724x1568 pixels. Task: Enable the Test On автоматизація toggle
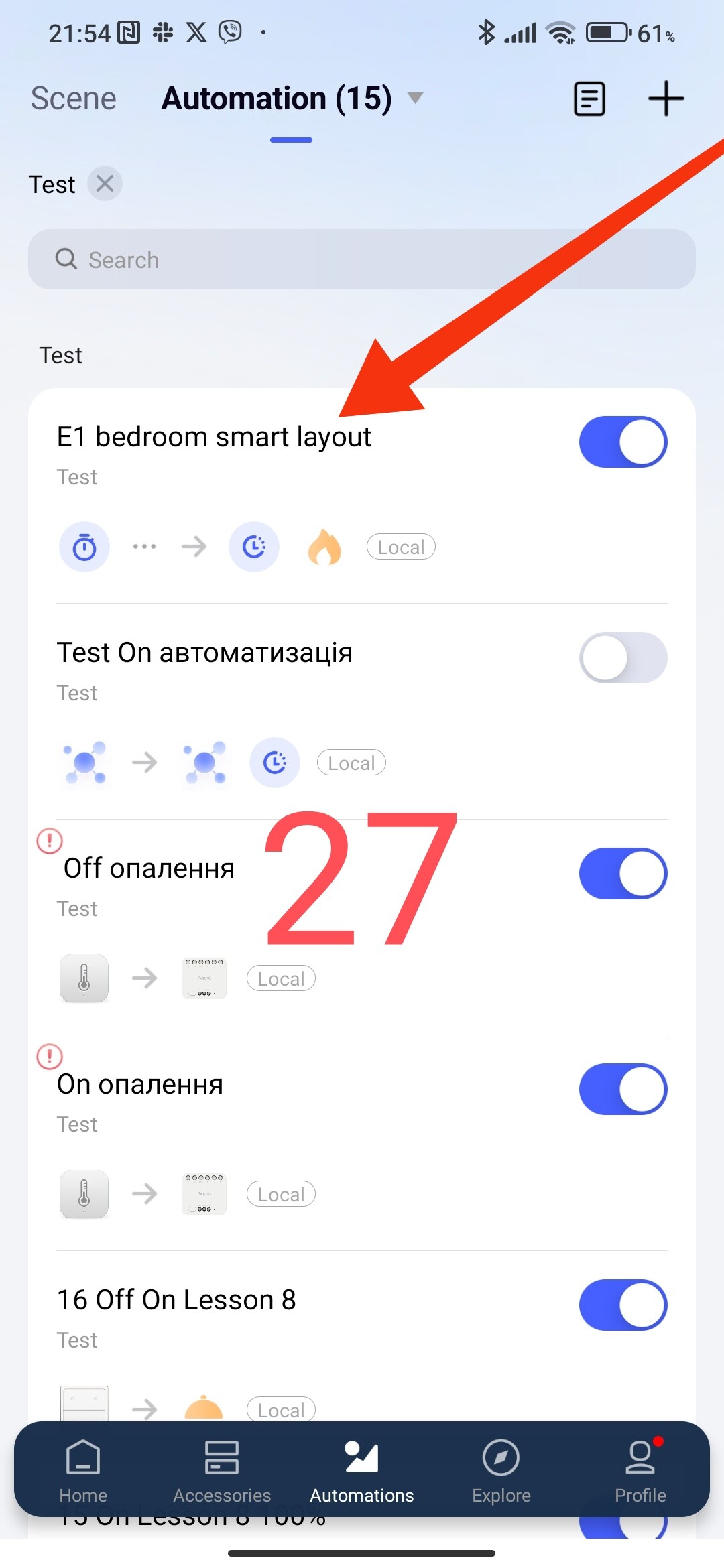click(x=623, y=658)
